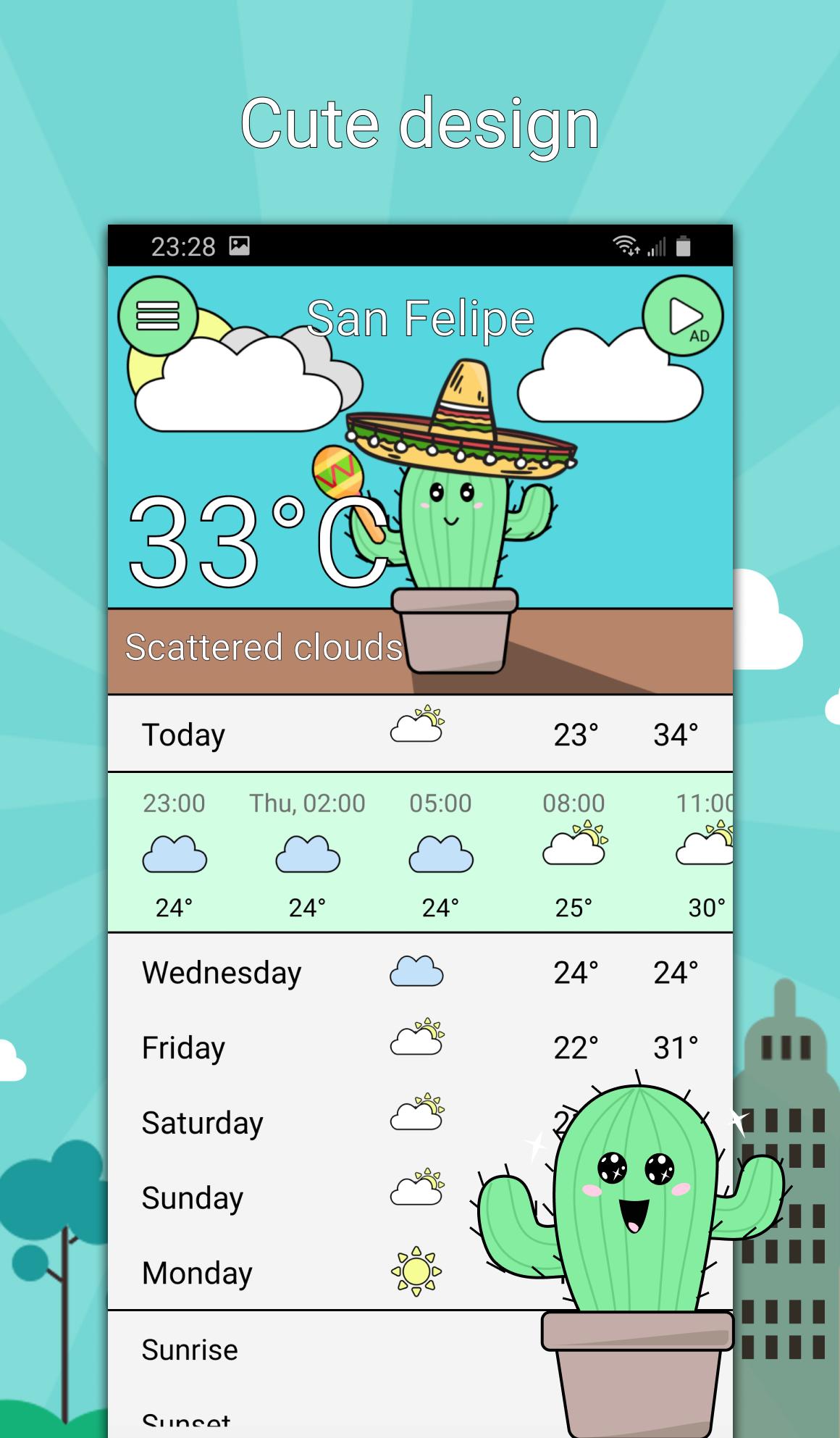
Task: Click the Scattered clouds description text
Action: click(263, 647)
